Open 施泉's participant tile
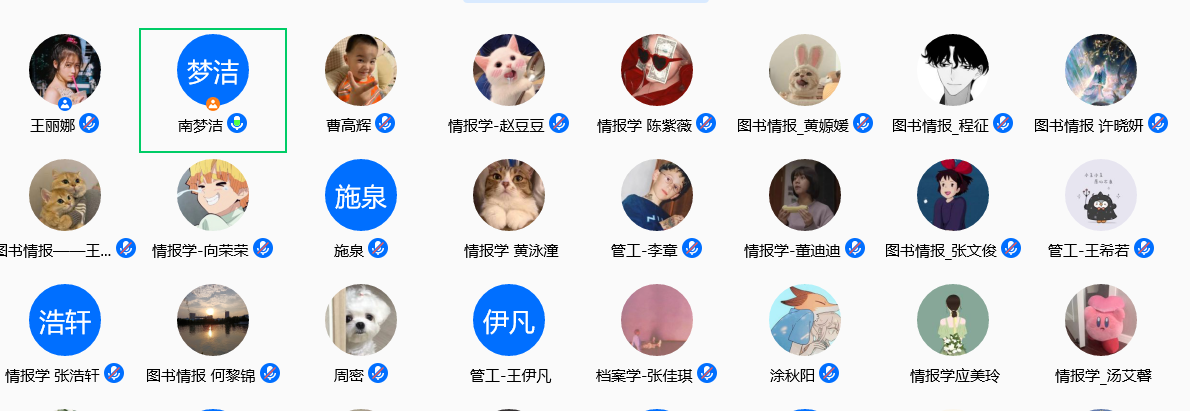 361,195
